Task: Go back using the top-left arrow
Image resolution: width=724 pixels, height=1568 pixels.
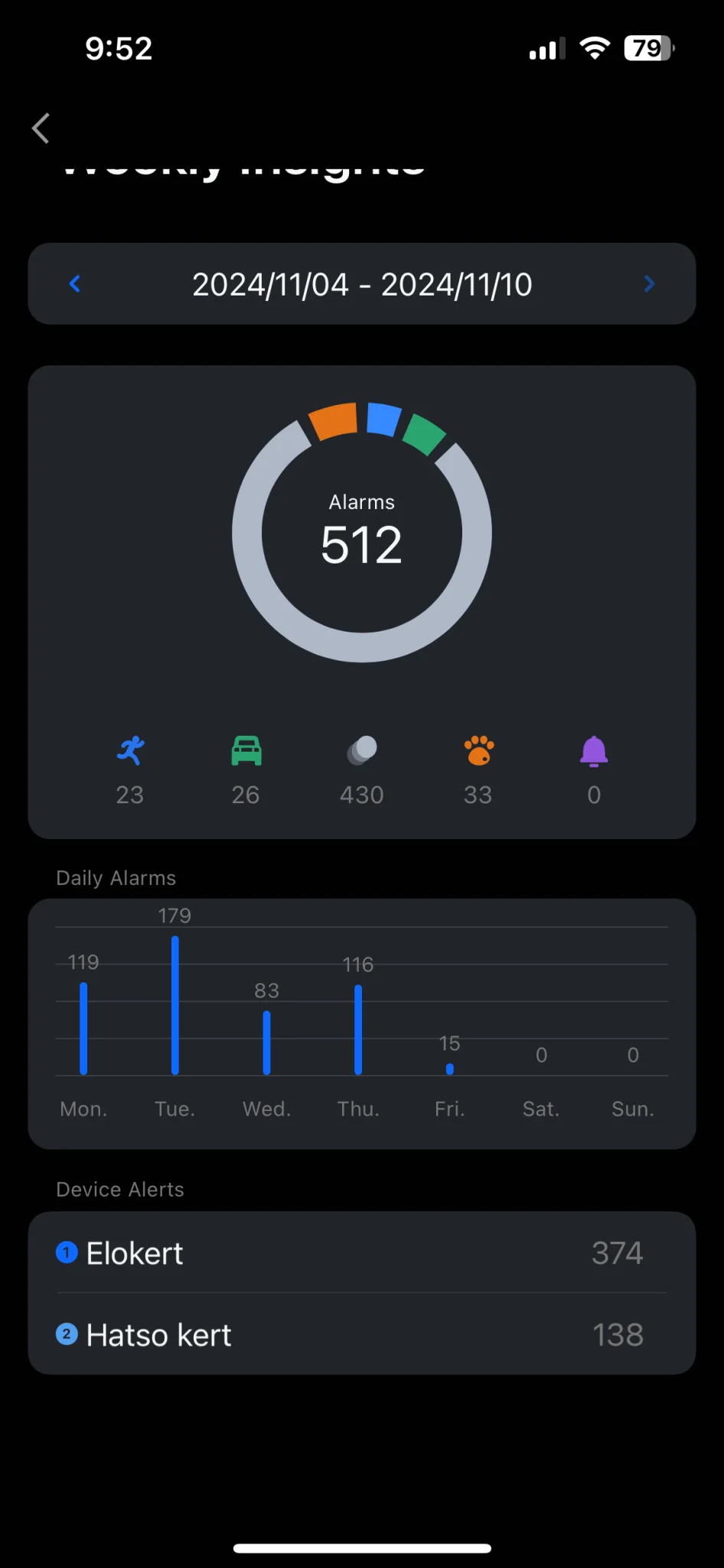Action: (41, 129)
